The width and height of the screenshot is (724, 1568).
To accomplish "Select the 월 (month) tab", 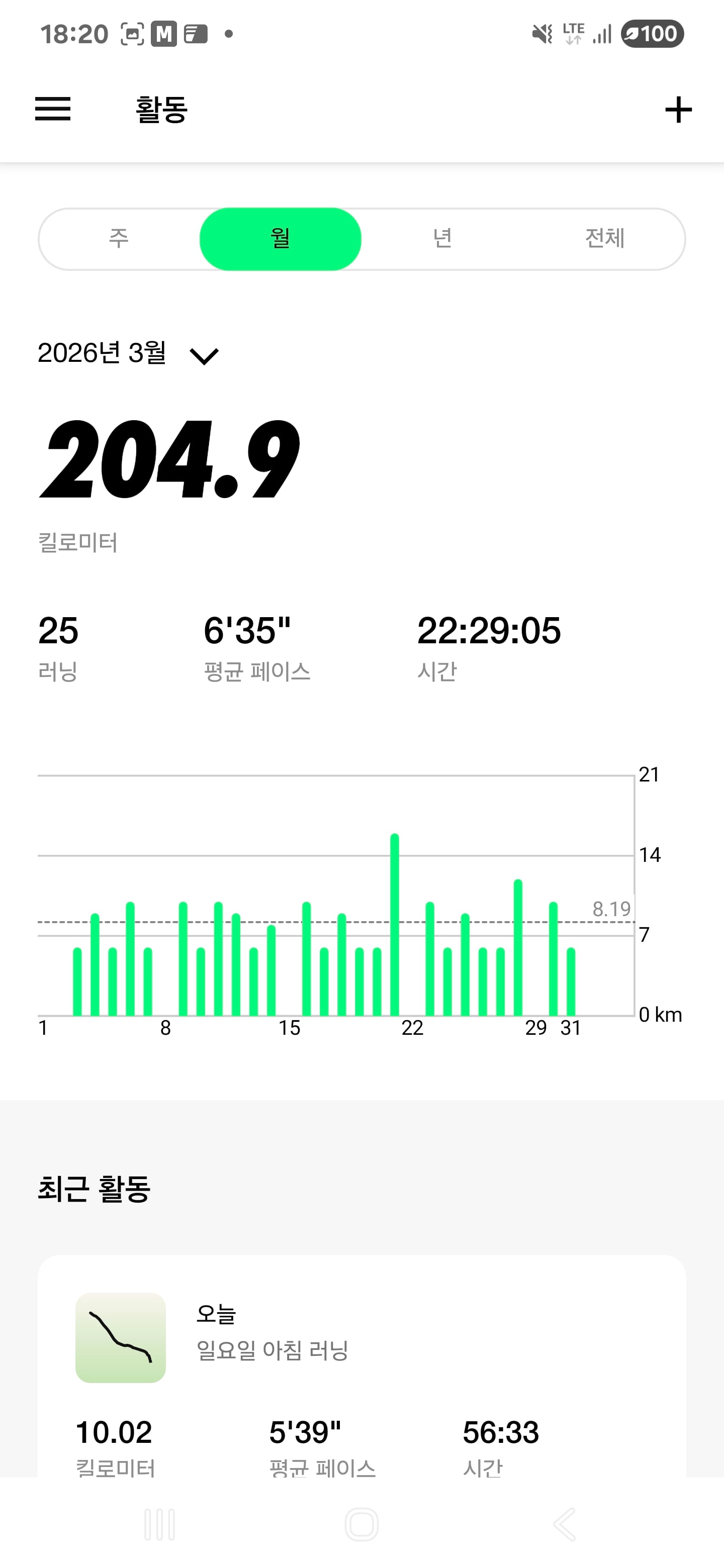I will pyautogui.click(x=280, y=239).
